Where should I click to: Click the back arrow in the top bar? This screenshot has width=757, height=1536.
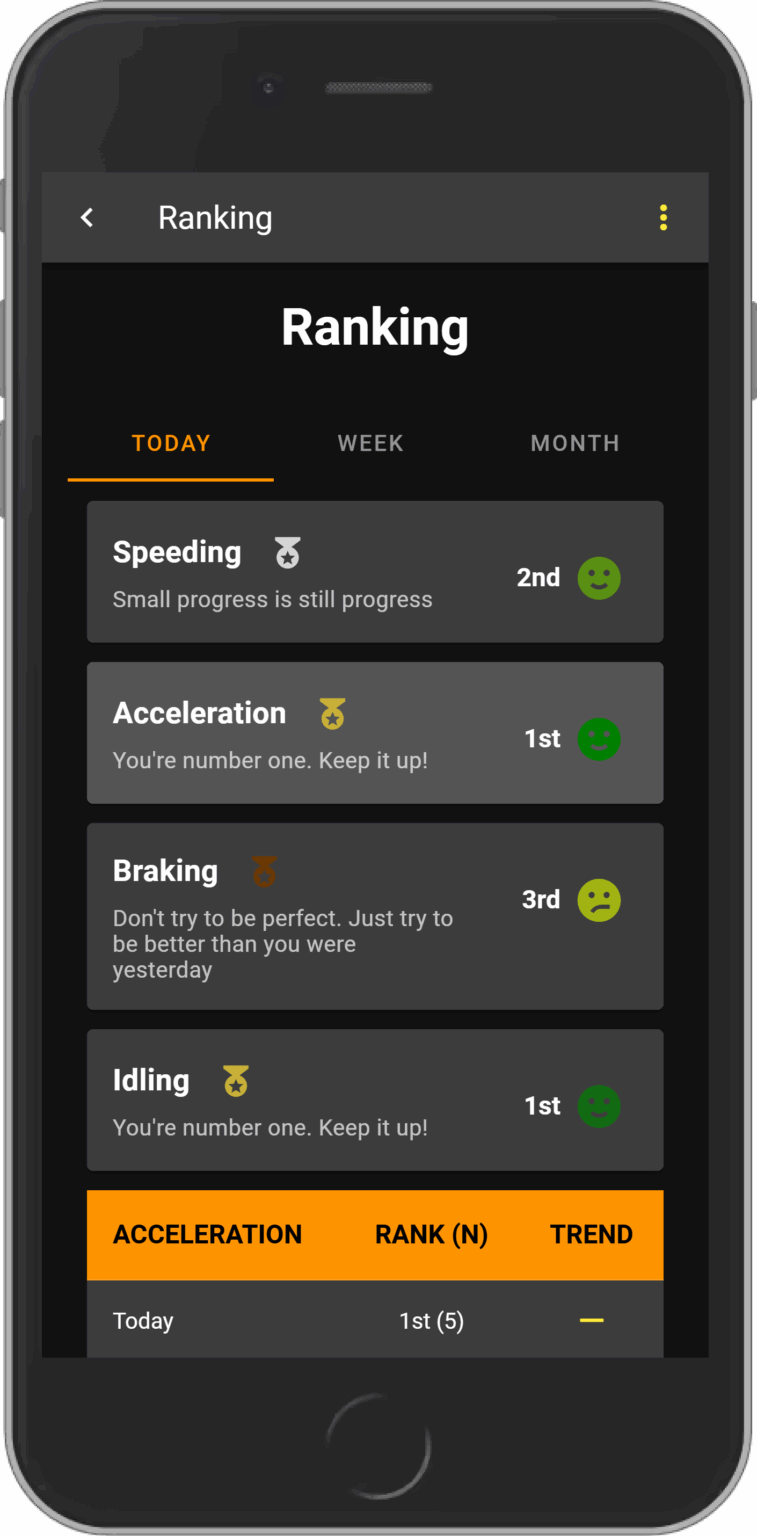[87, 217]
